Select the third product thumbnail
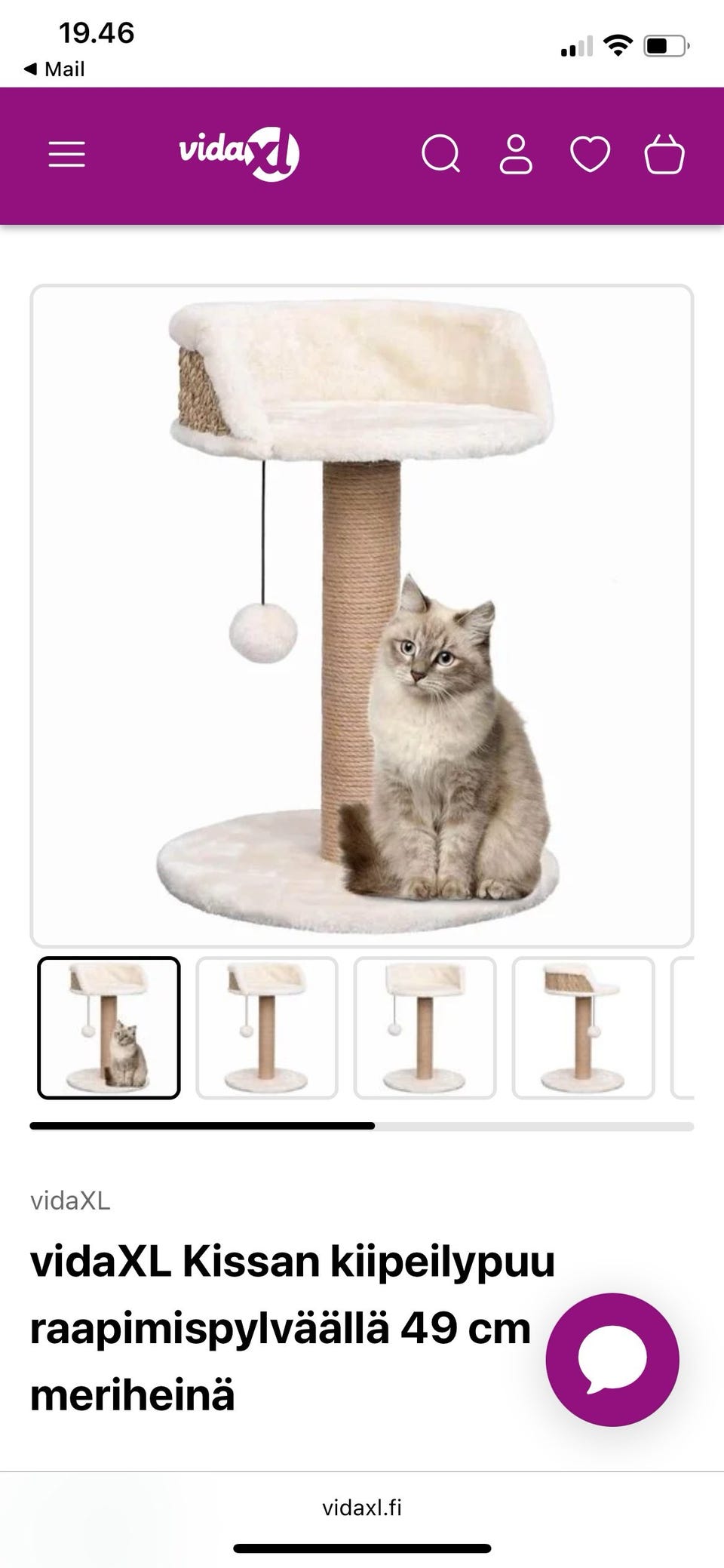 pyautogui.click(x=425, y=1028)
